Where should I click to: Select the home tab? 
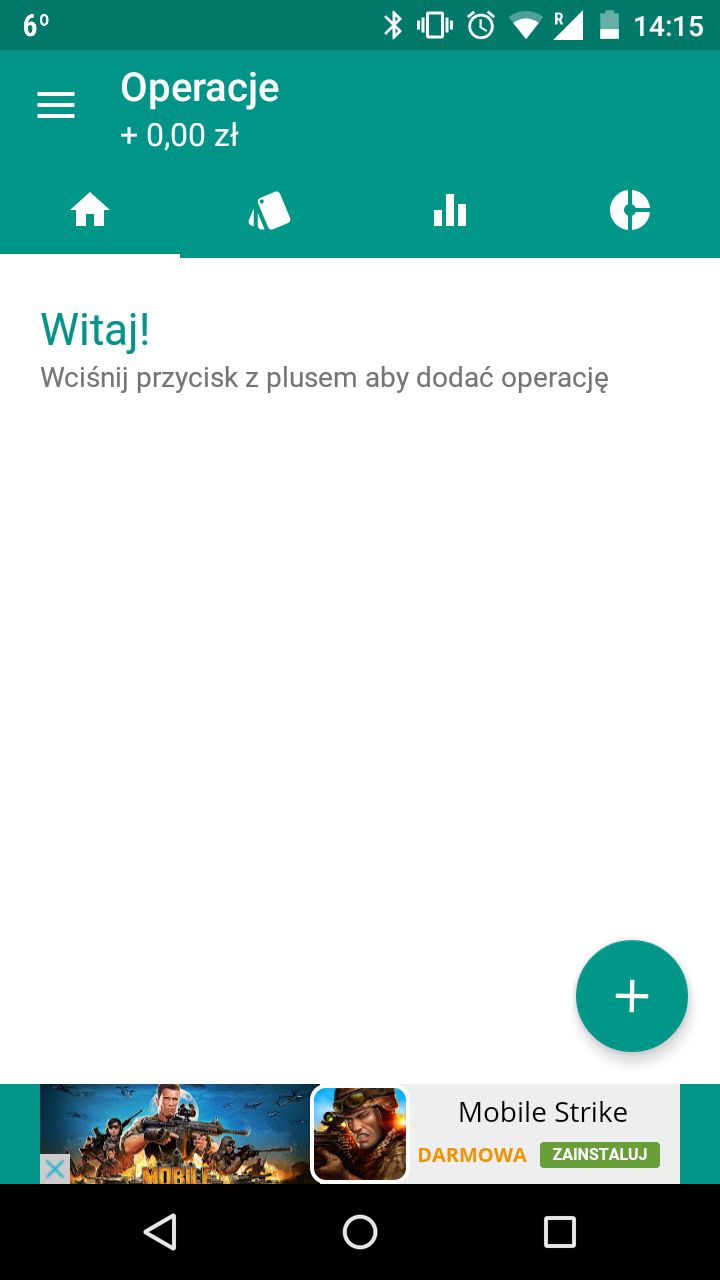[90, 212]
